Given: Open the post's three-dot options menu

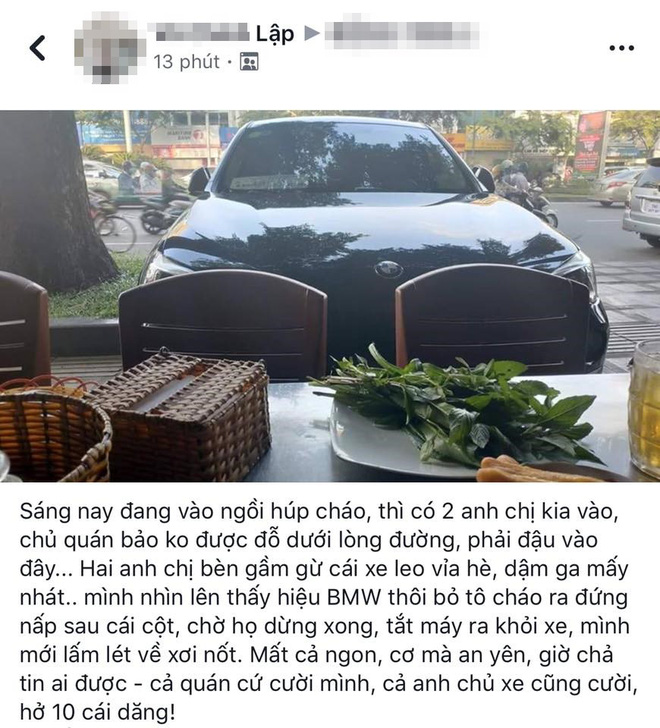Looking at the screenshot, I should pos(620,47).
